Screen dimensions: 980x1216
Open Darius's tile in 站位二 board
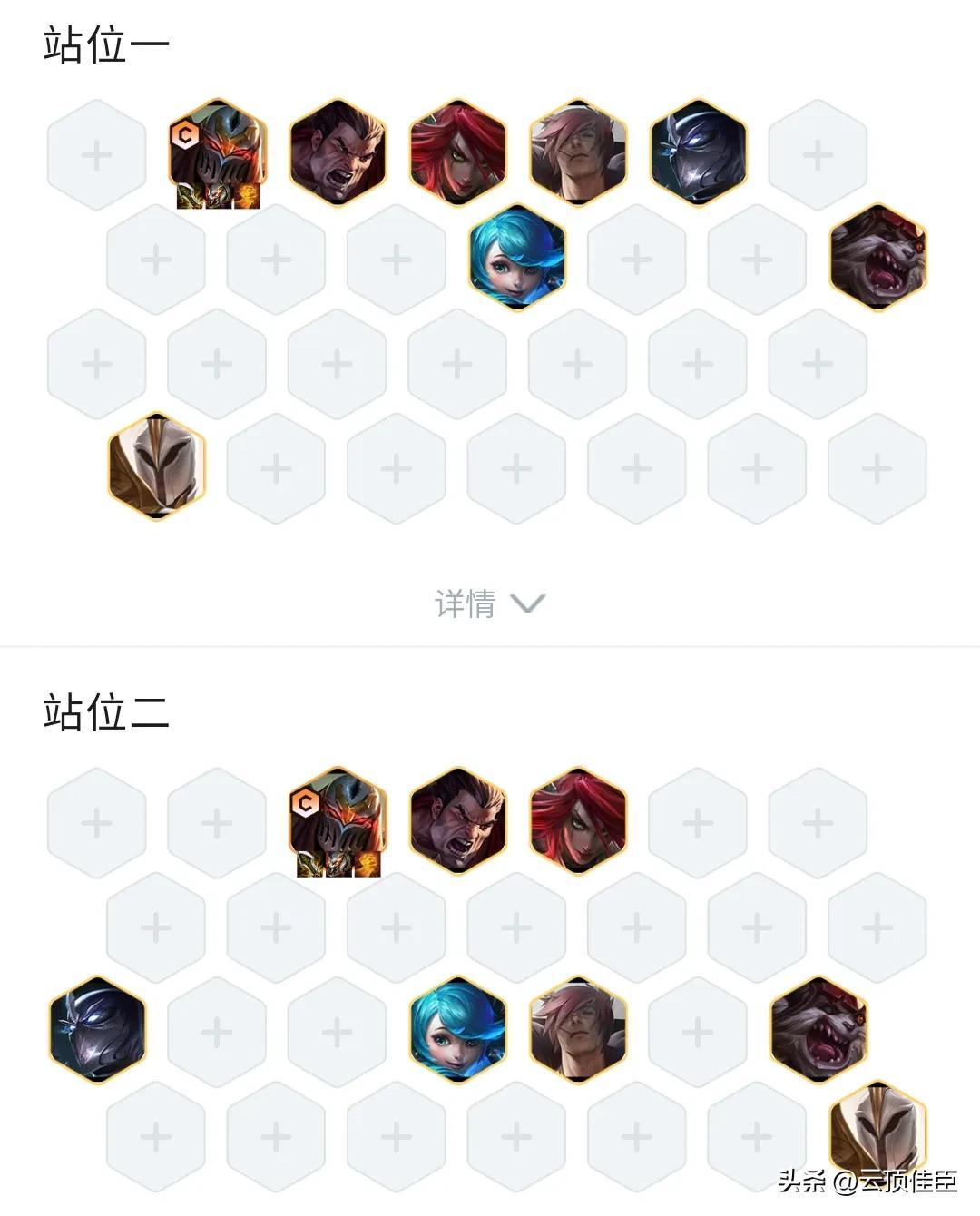[x=457, y=821]
